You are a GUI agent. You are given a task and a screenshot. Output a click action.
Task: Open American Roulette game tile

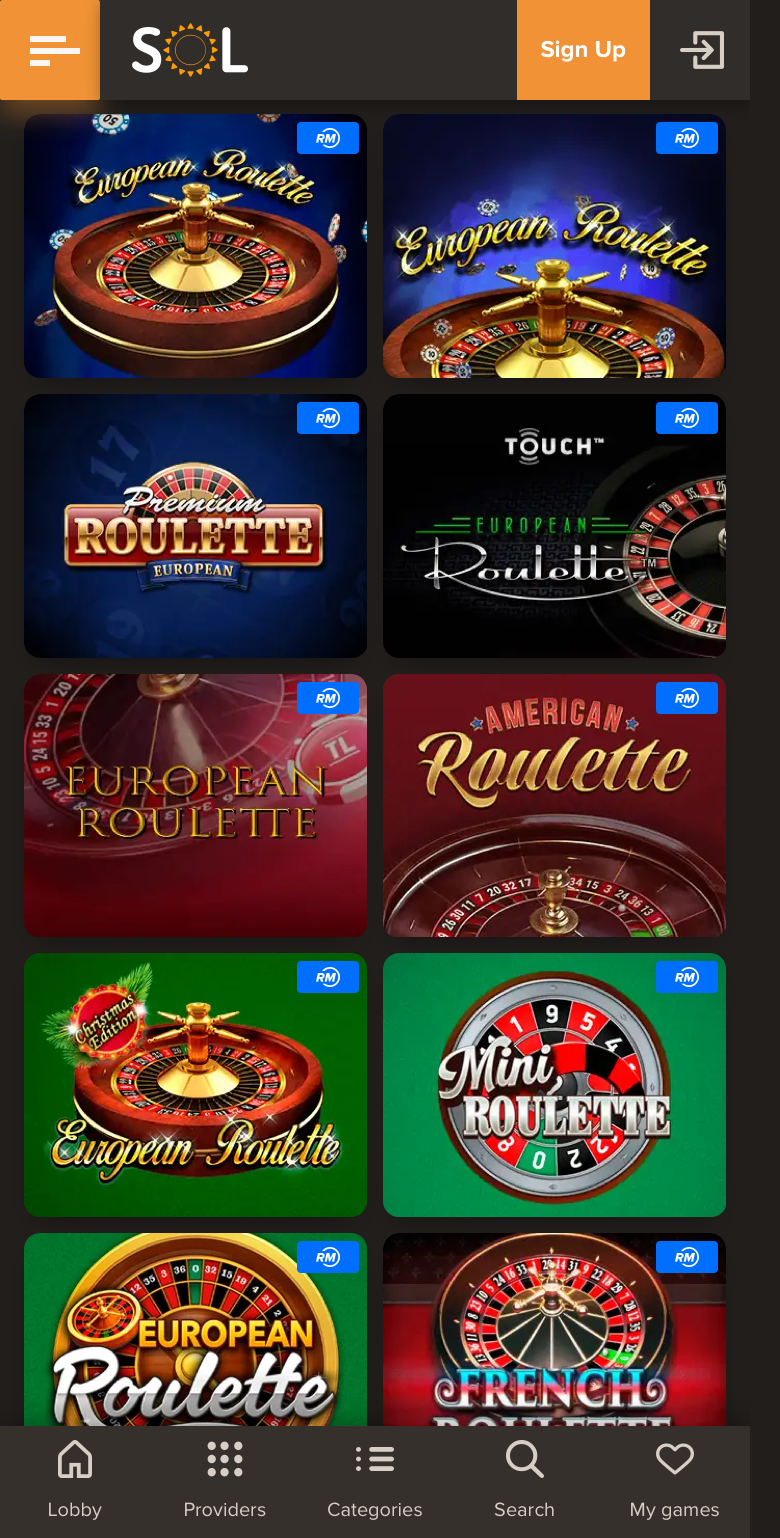[x=554, y=805]
